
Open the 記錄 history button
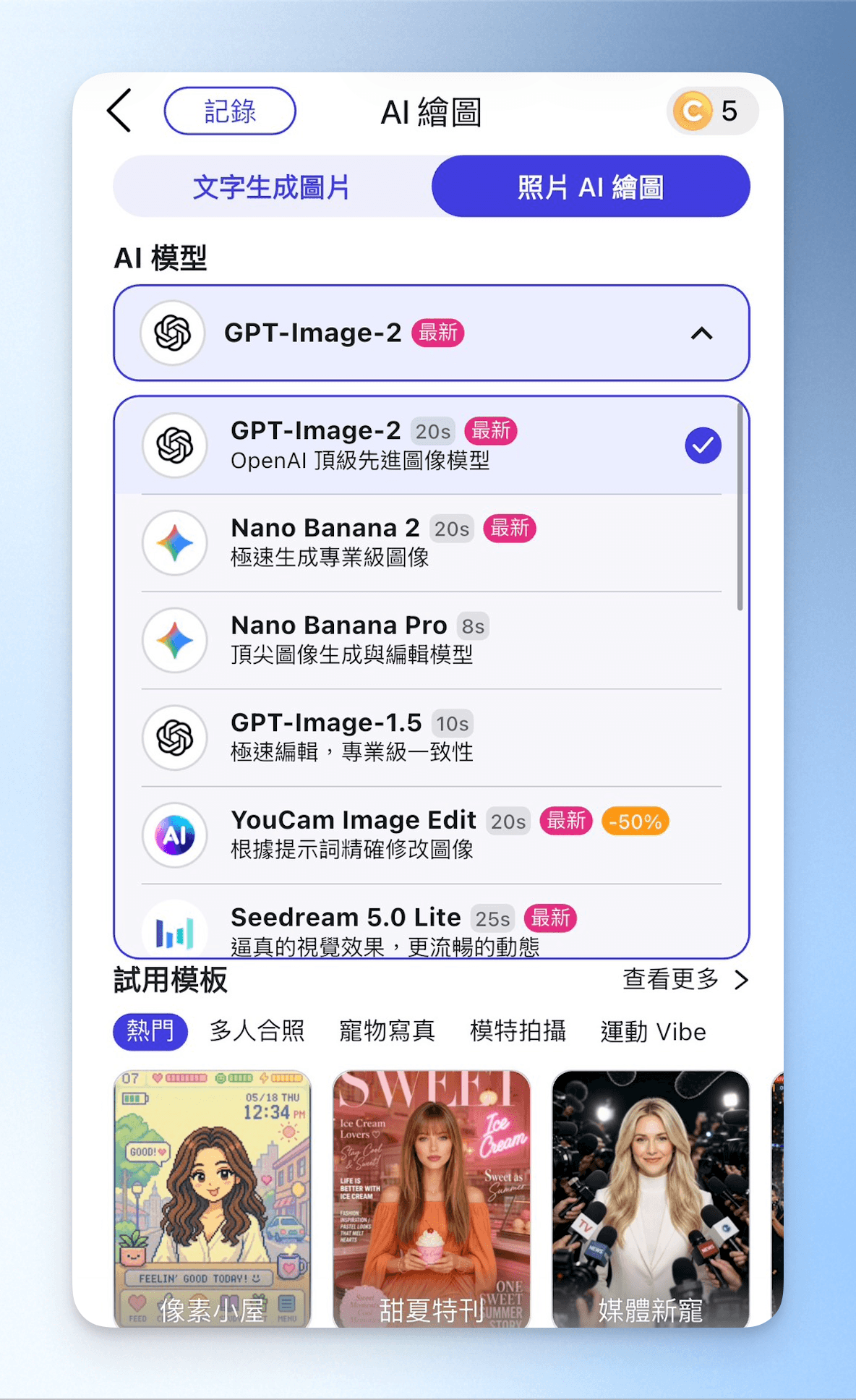click(230, 111)
